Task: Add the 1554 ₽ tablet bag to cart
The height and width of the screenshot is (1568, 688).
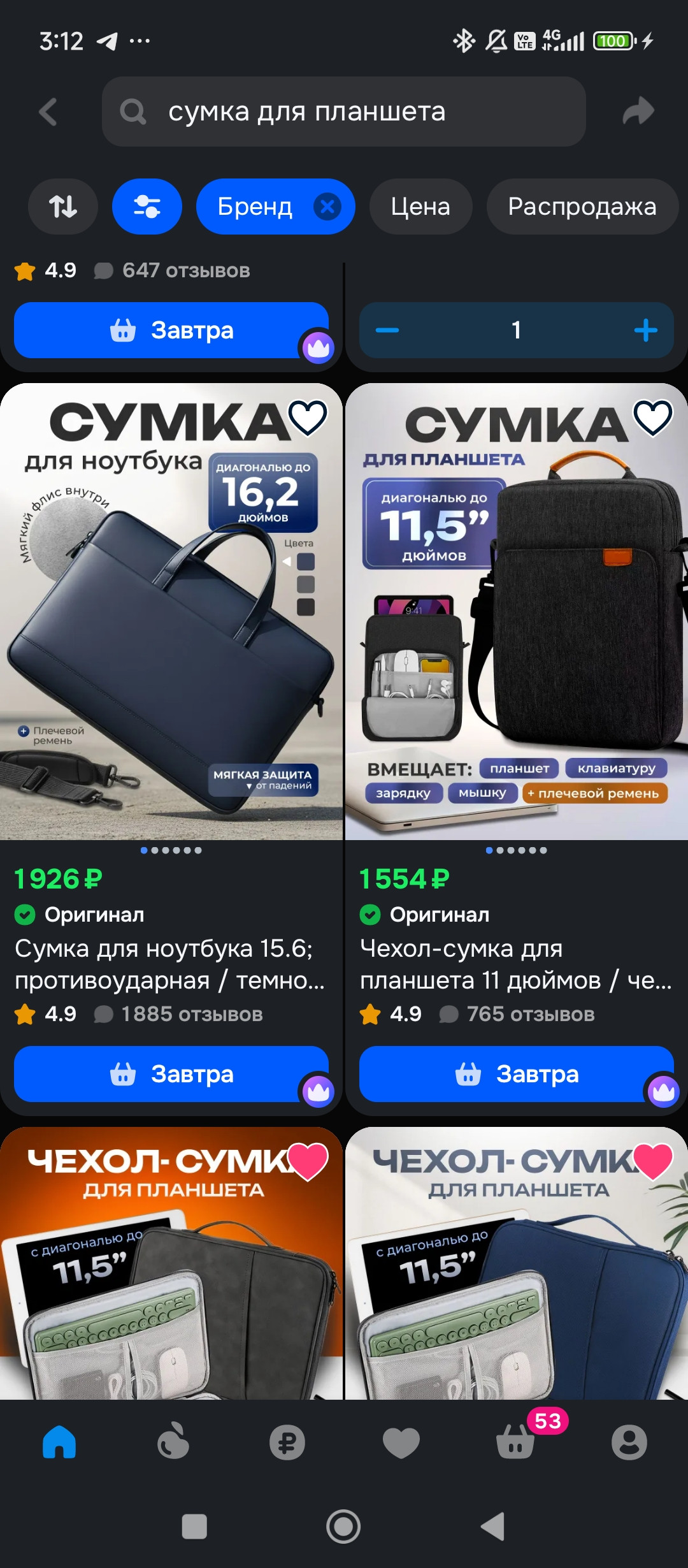Action: [516, 1074]
